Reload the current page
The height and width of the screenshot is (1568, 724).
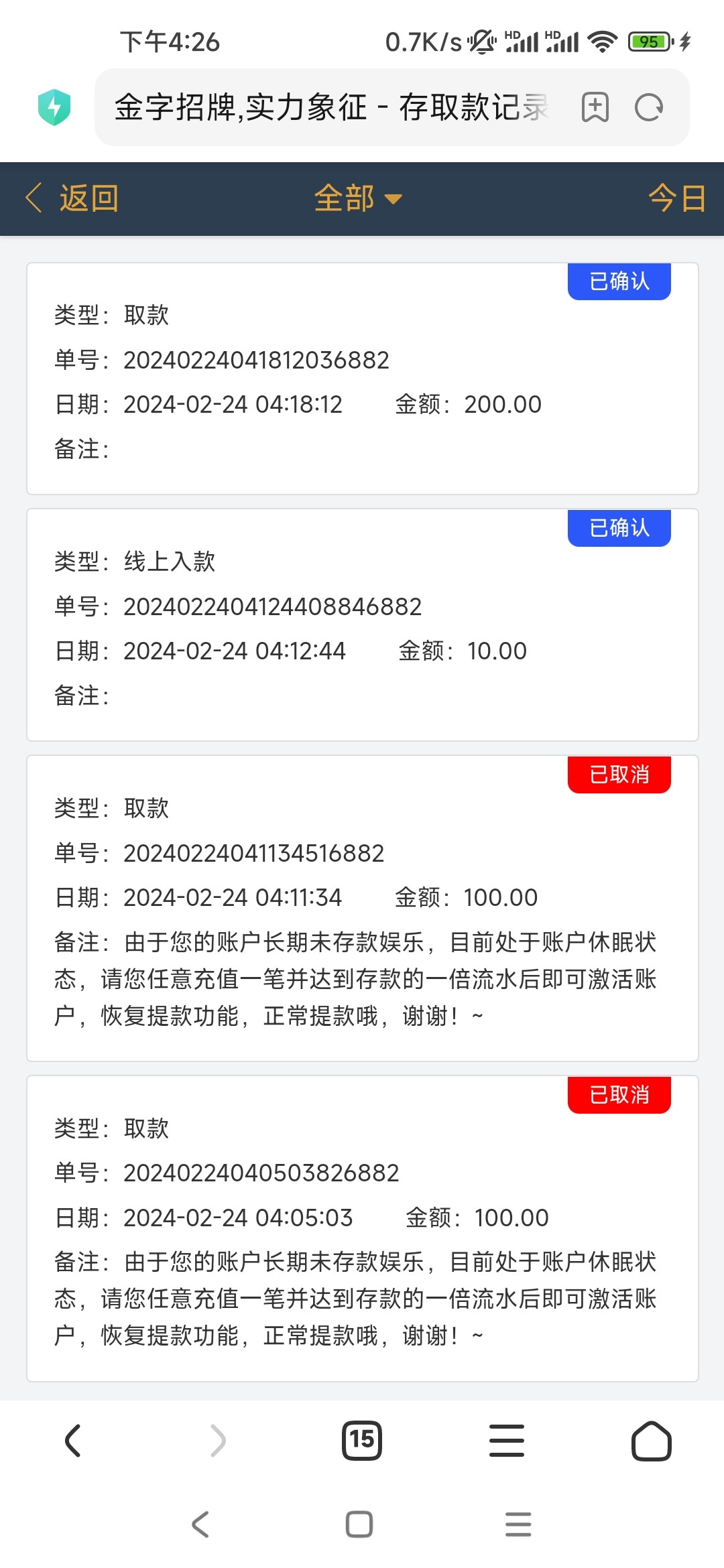click(648, 107)
